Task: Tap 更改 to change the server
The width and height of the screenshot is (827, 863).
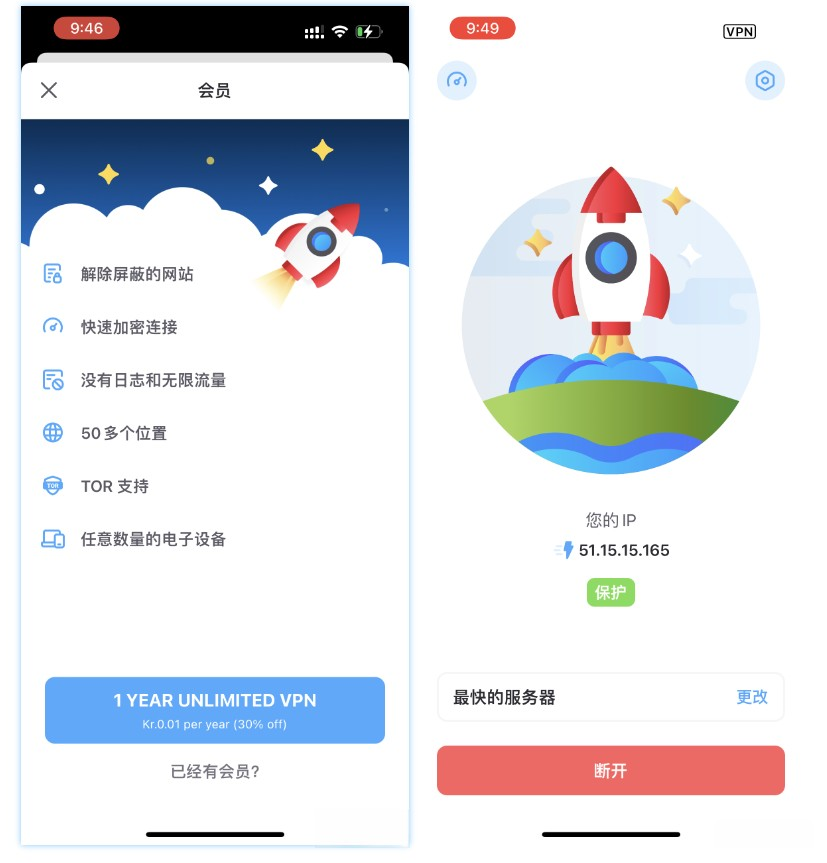Action: coord(752,697)
